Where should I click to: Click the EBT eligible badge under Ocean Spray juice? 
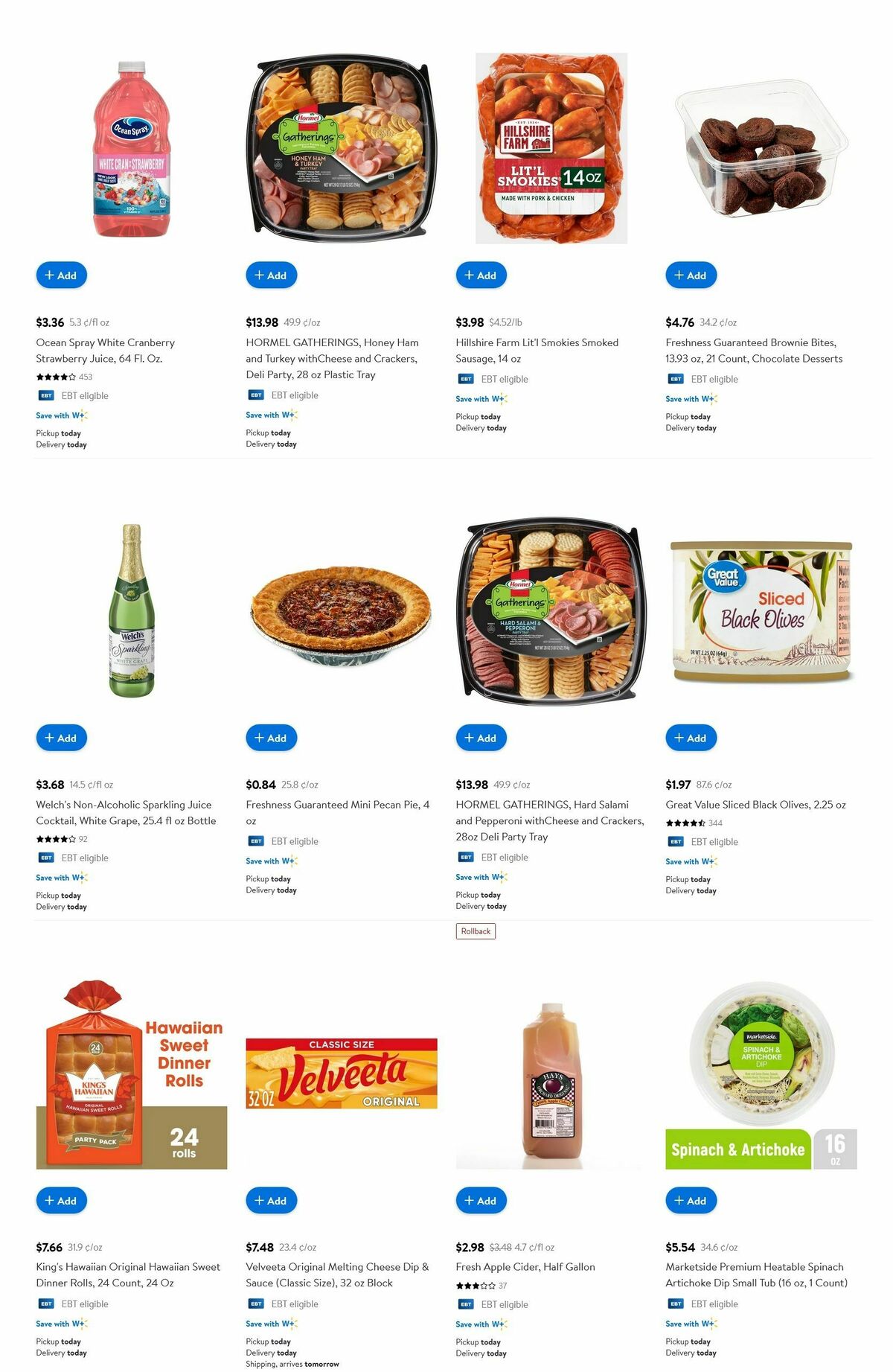pos(46,395)
